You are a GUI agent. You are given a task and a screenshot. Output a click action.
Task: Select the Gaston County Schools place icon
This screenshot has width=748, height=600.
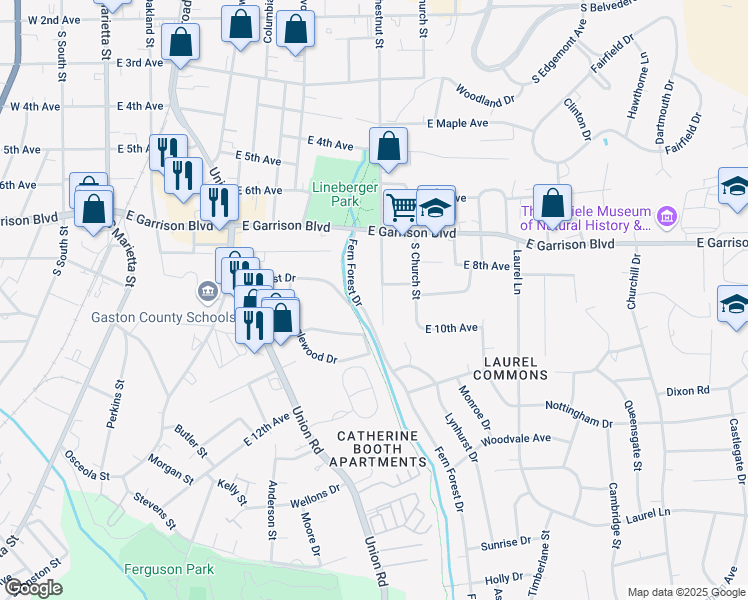pos(208,292)
